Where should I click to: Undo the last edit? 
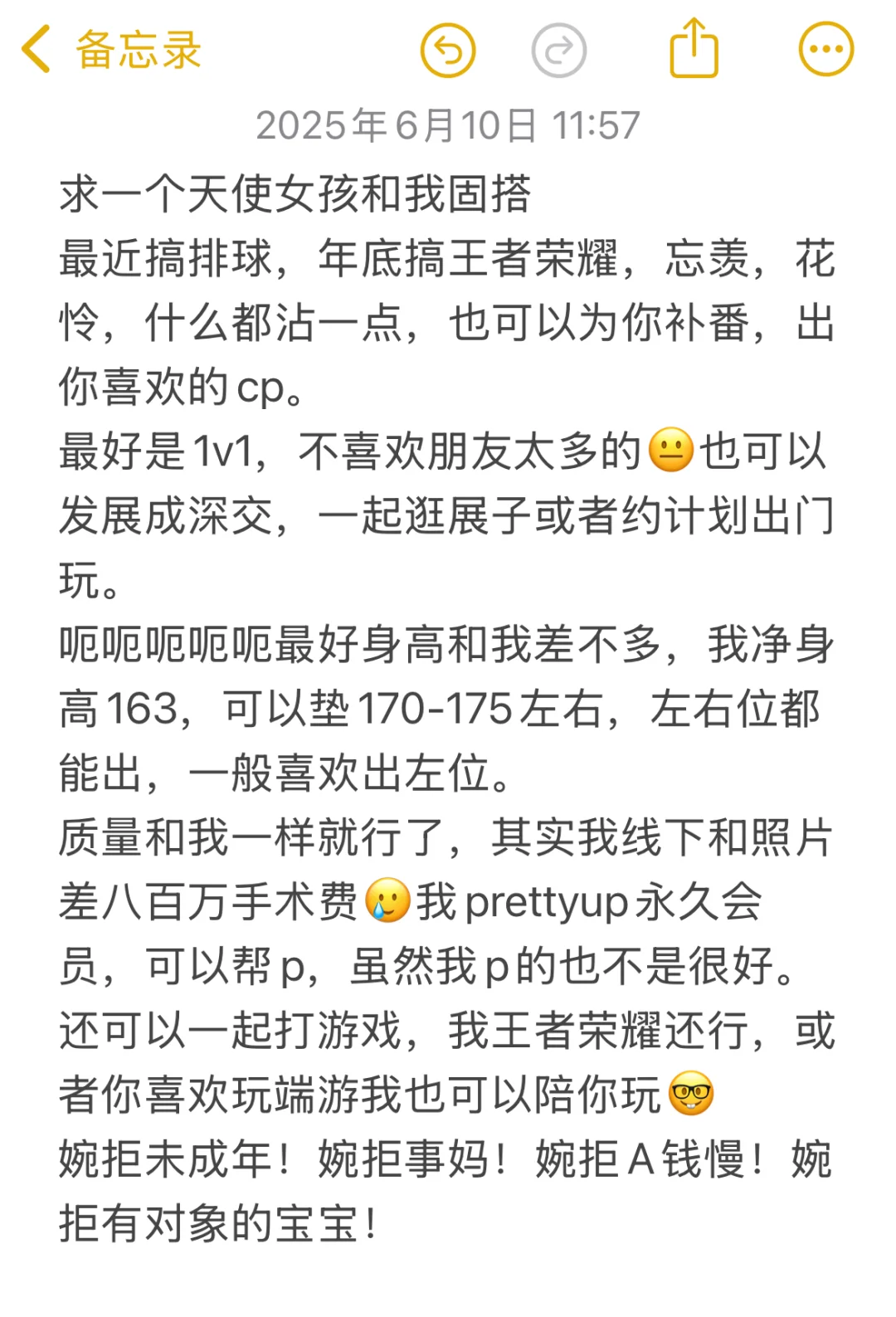[x=448, y=51]
